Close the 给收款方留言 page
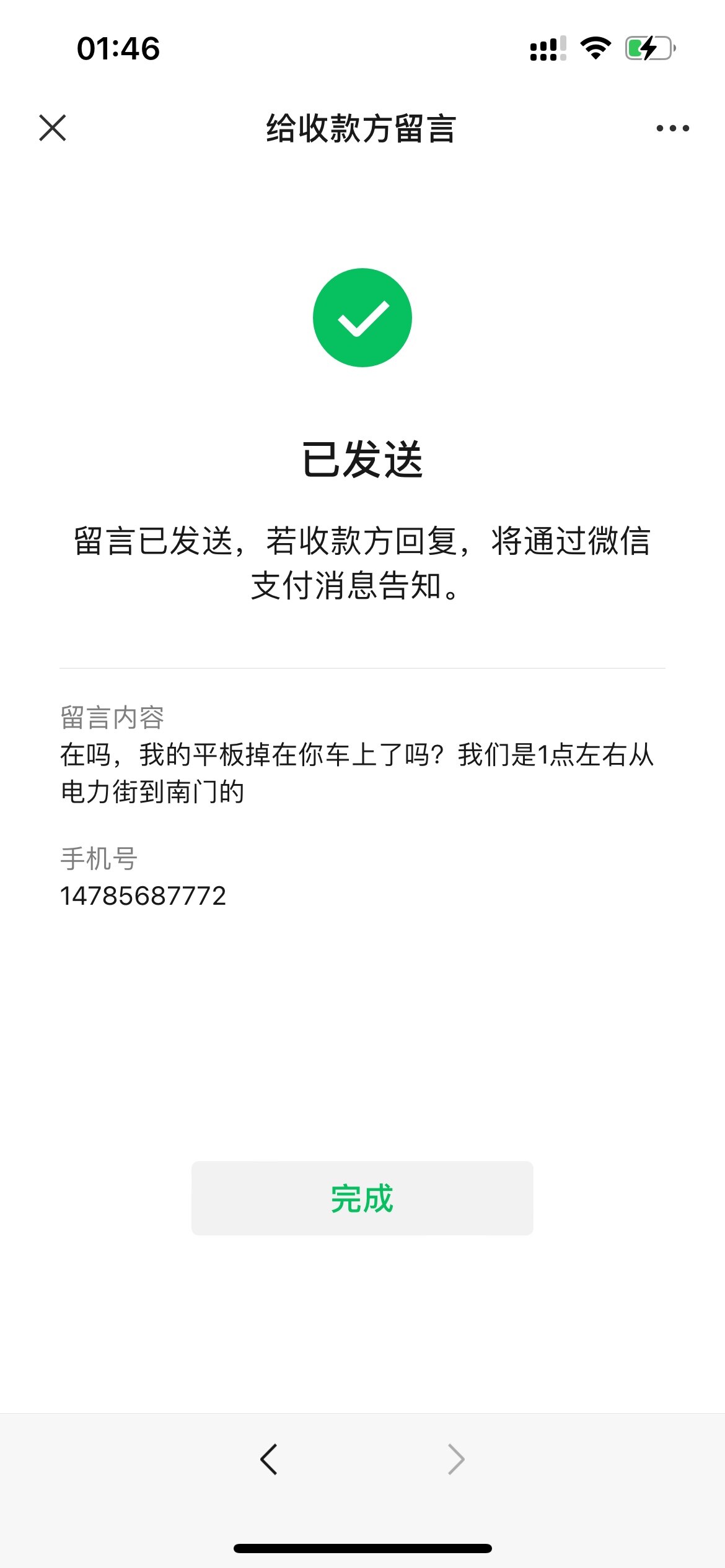Image resolution: width=725 pixels, height=1568 pixels. (x=53, y=128)
